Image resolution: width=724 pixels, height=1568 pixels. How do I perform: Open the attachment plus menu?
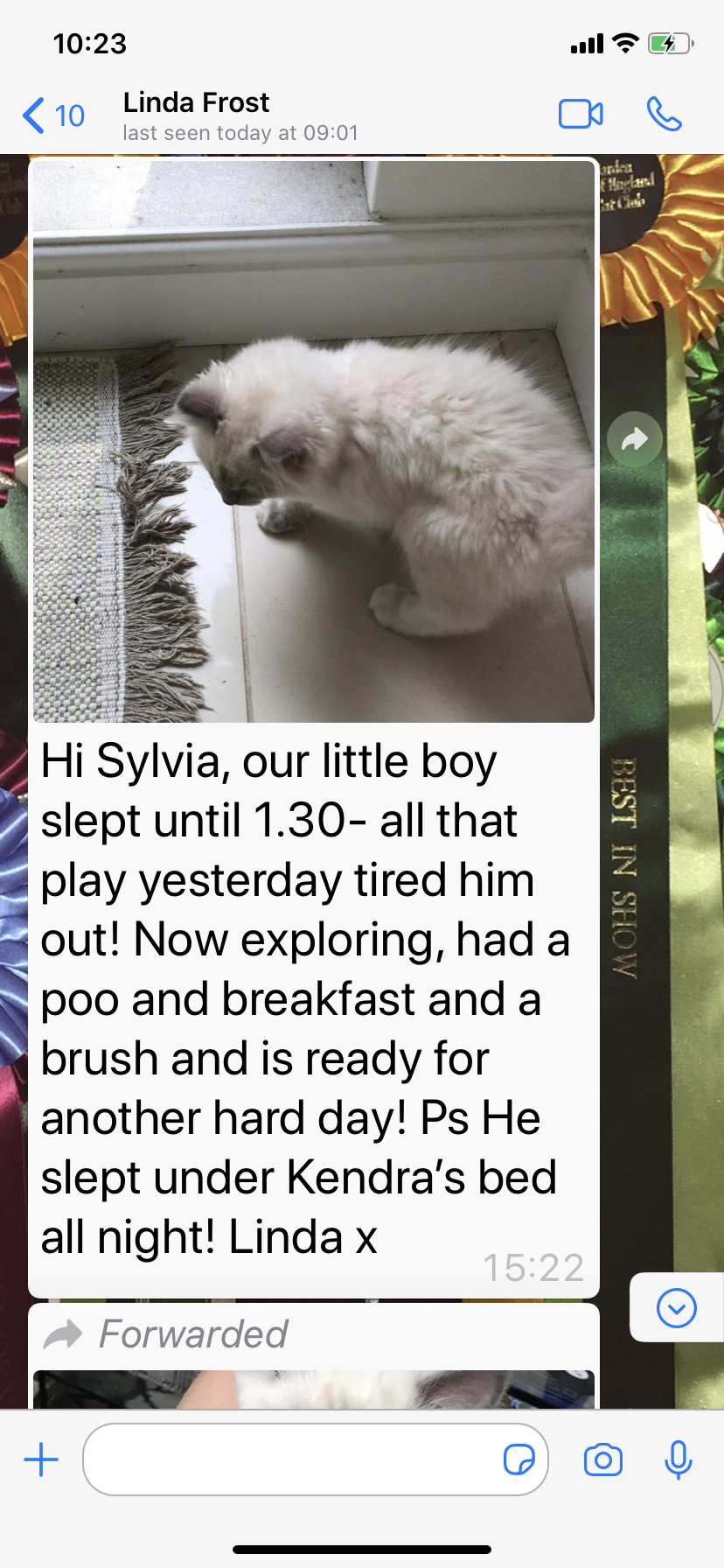(x=41, y=1459)
